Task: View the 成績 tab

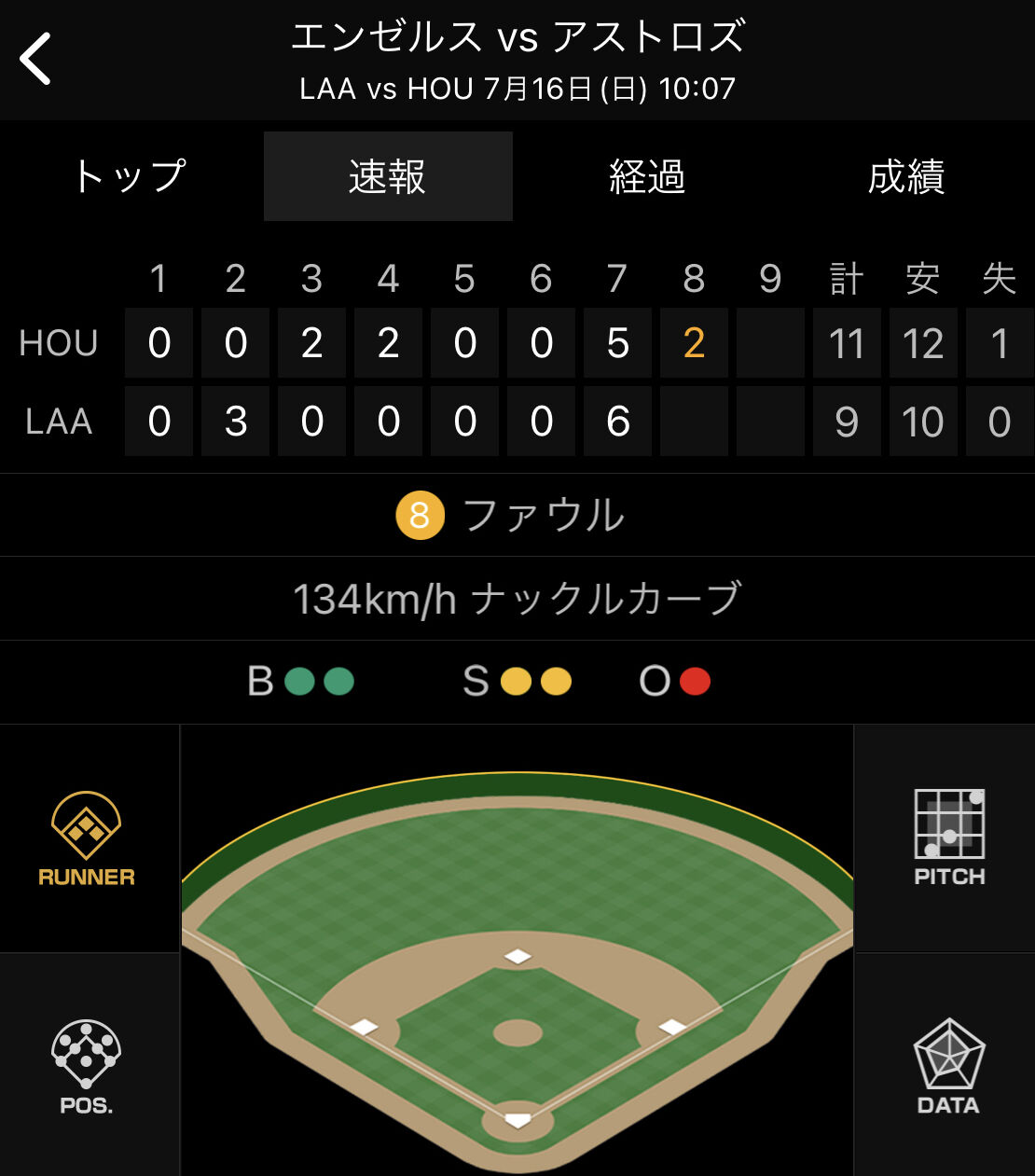Action: click(905, 176)
